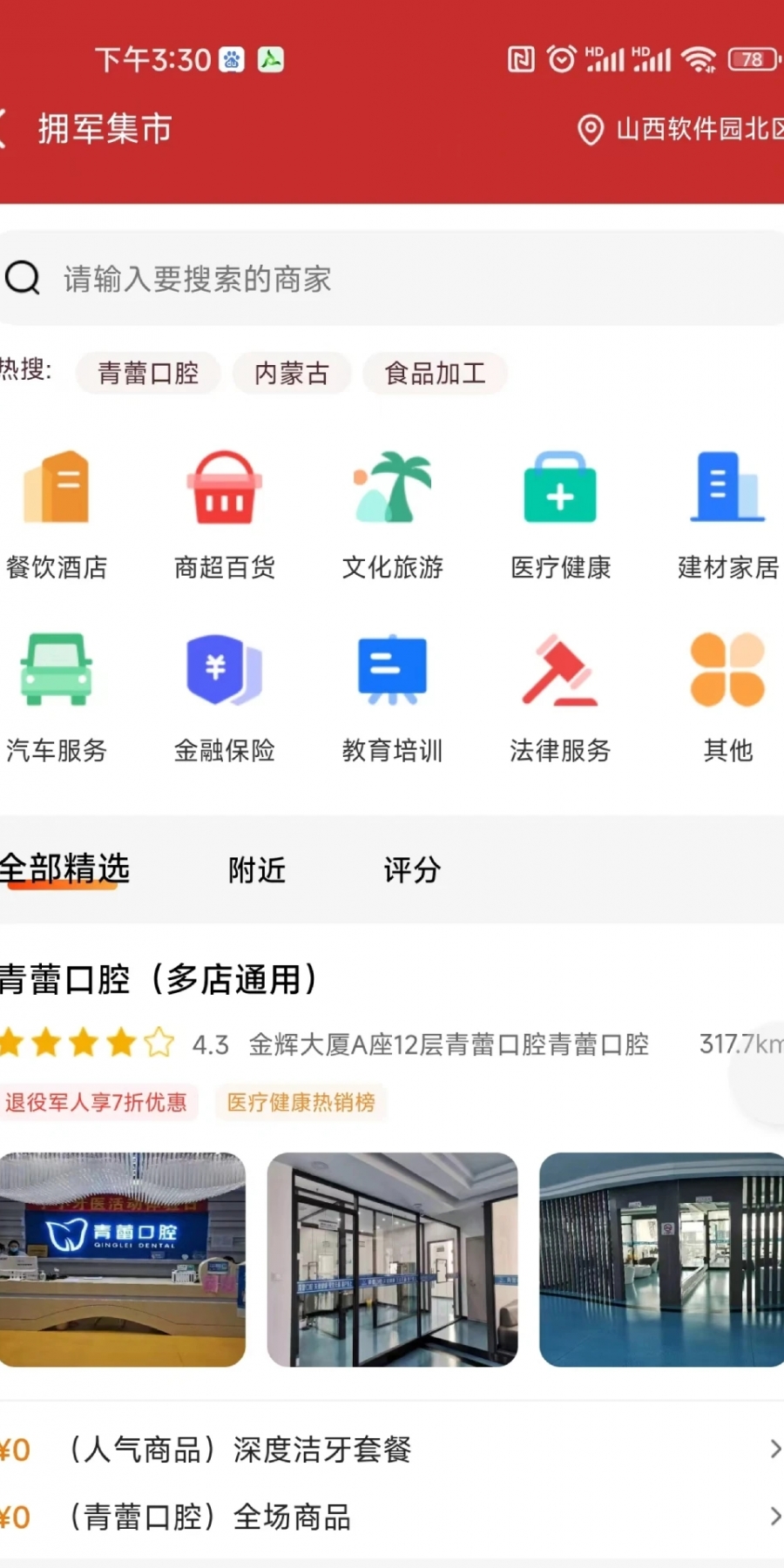Open 医疗健康 category
784x1568 pixels.
click(x=560, y=512)
